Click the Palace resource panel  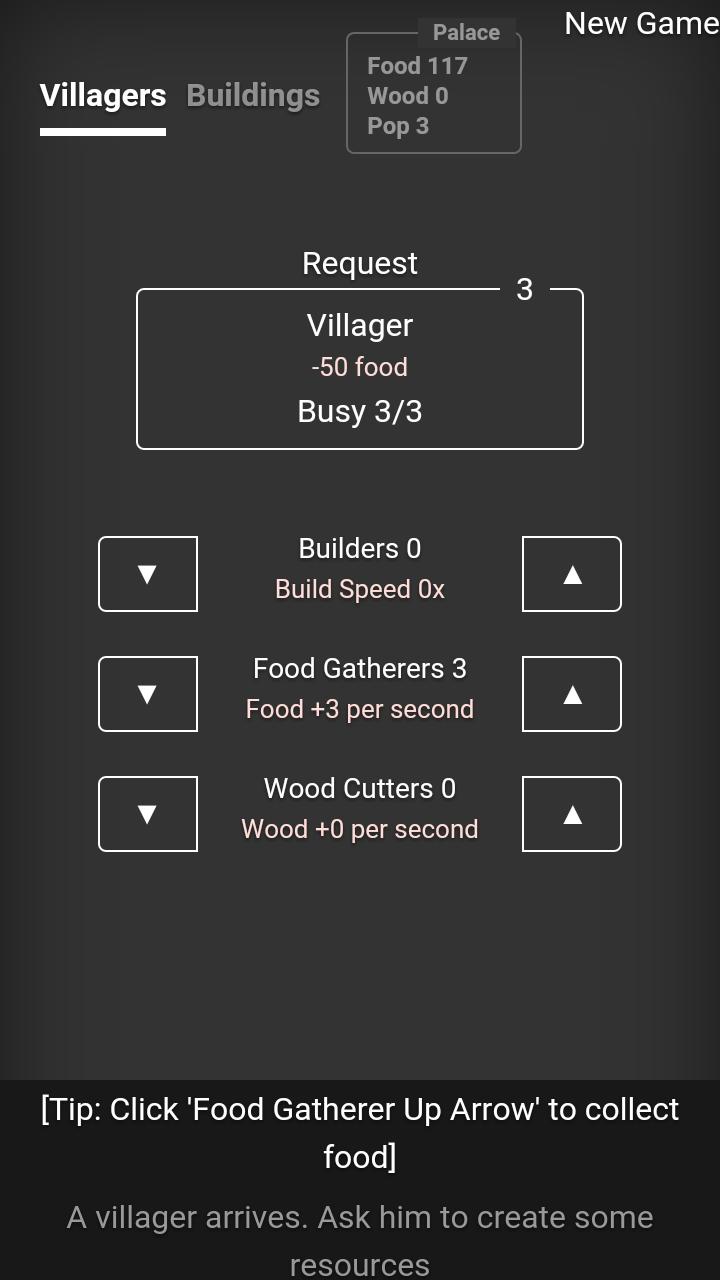click(434, 90)
